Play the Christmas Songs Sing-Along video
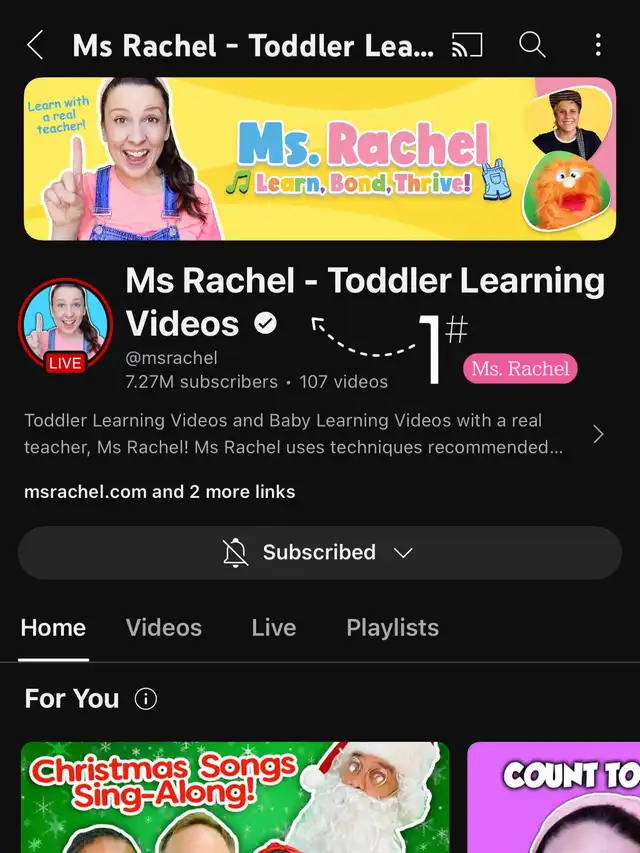The height and width of the screenshot is (853, 640). 235,797
